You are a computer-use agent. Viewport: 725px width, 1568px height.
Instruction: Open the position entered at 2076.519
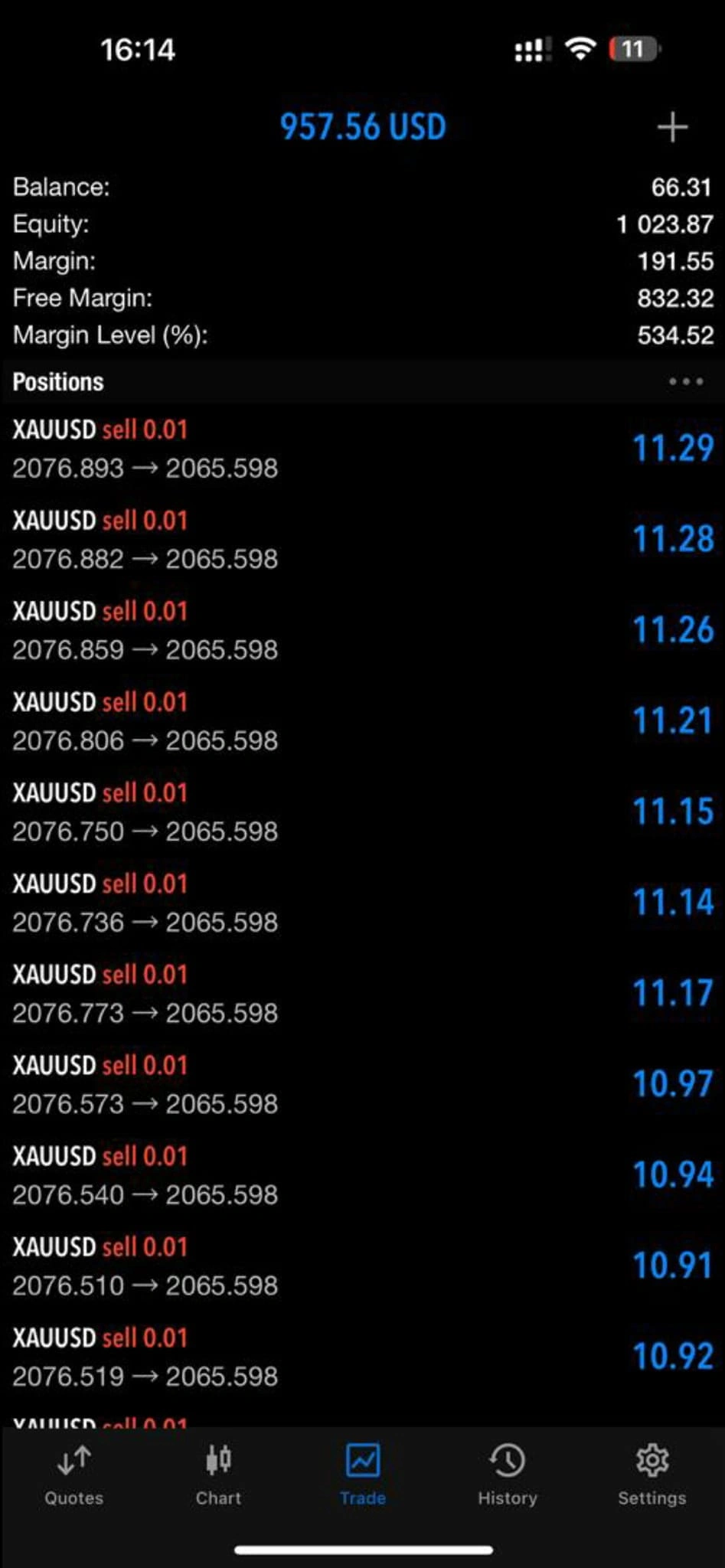[362, 1357]
